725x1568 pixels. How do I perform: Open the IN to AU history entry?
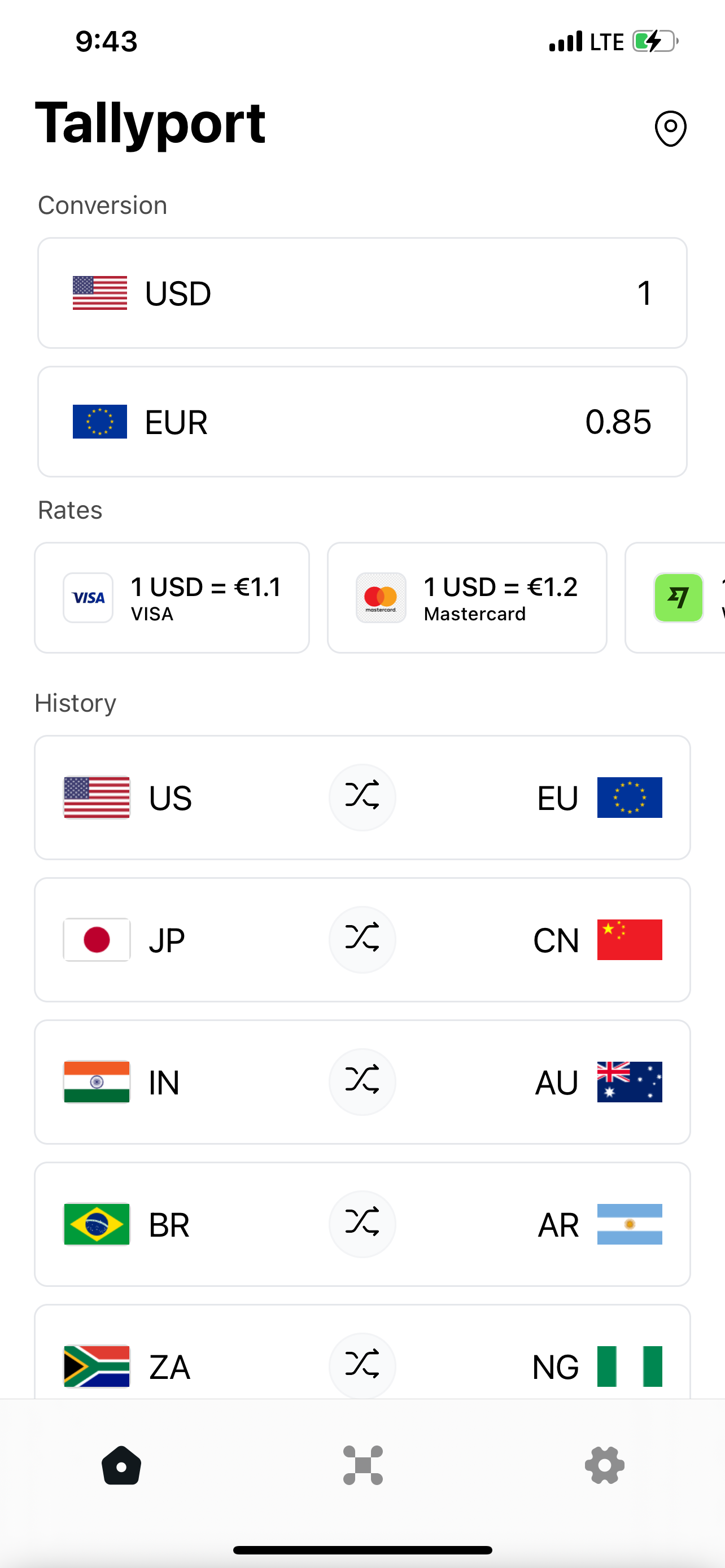tap(362, 1081)
